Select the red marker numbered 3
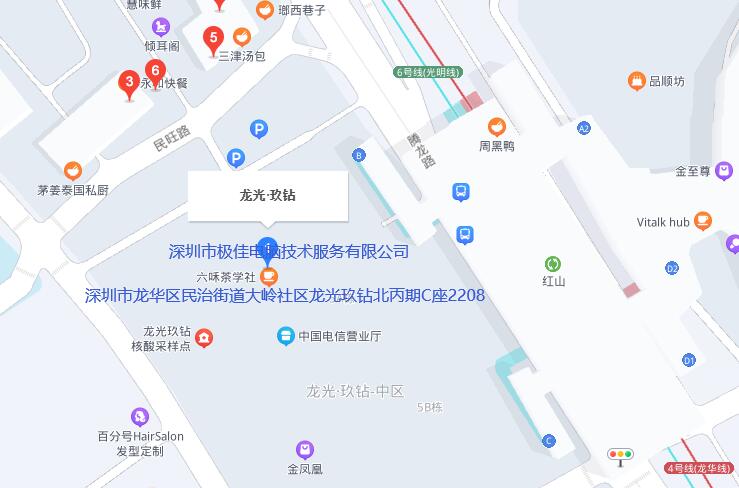The height and width of the screenshot is (488, 739). tap(128, 83)
